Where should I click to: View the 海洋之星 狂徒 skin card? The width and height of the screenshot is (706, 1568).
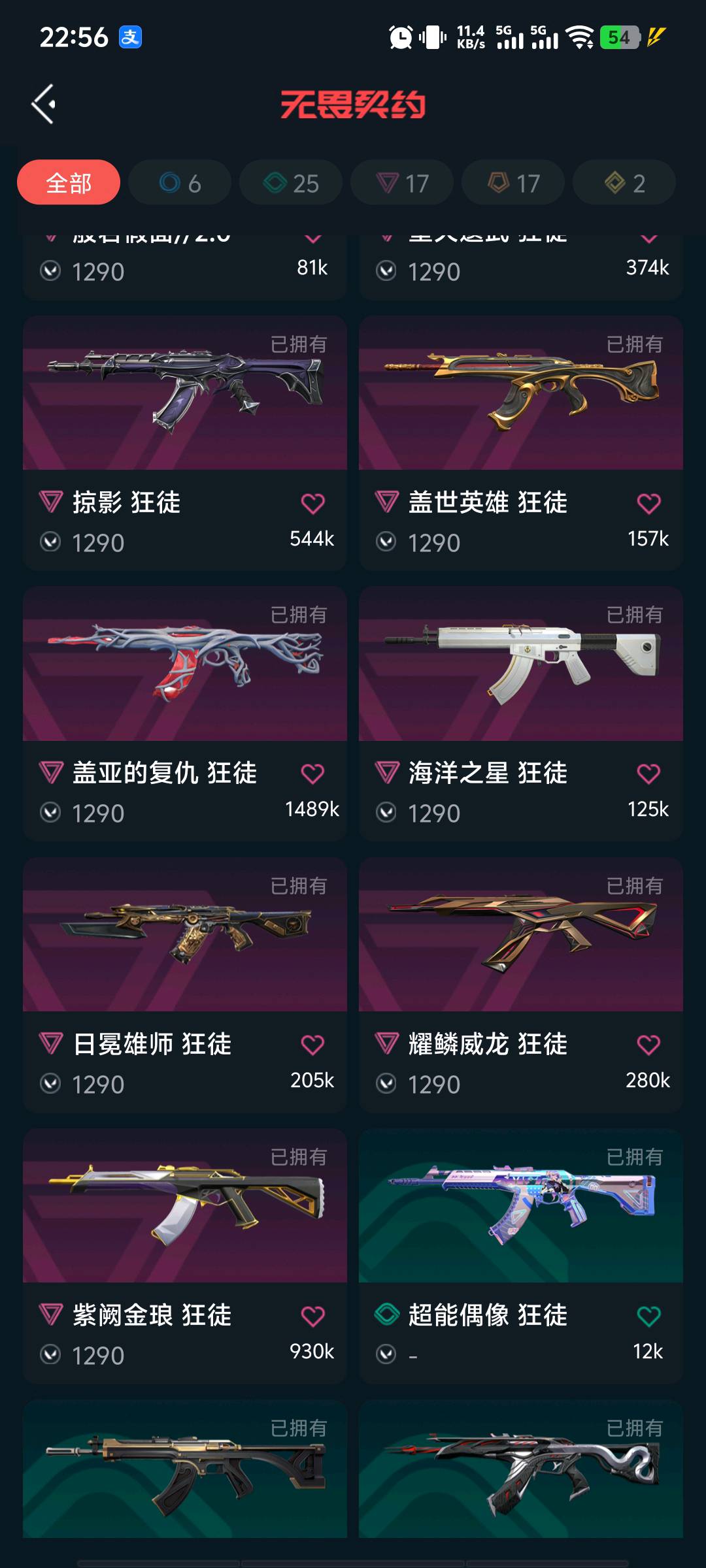click(521, 664)
